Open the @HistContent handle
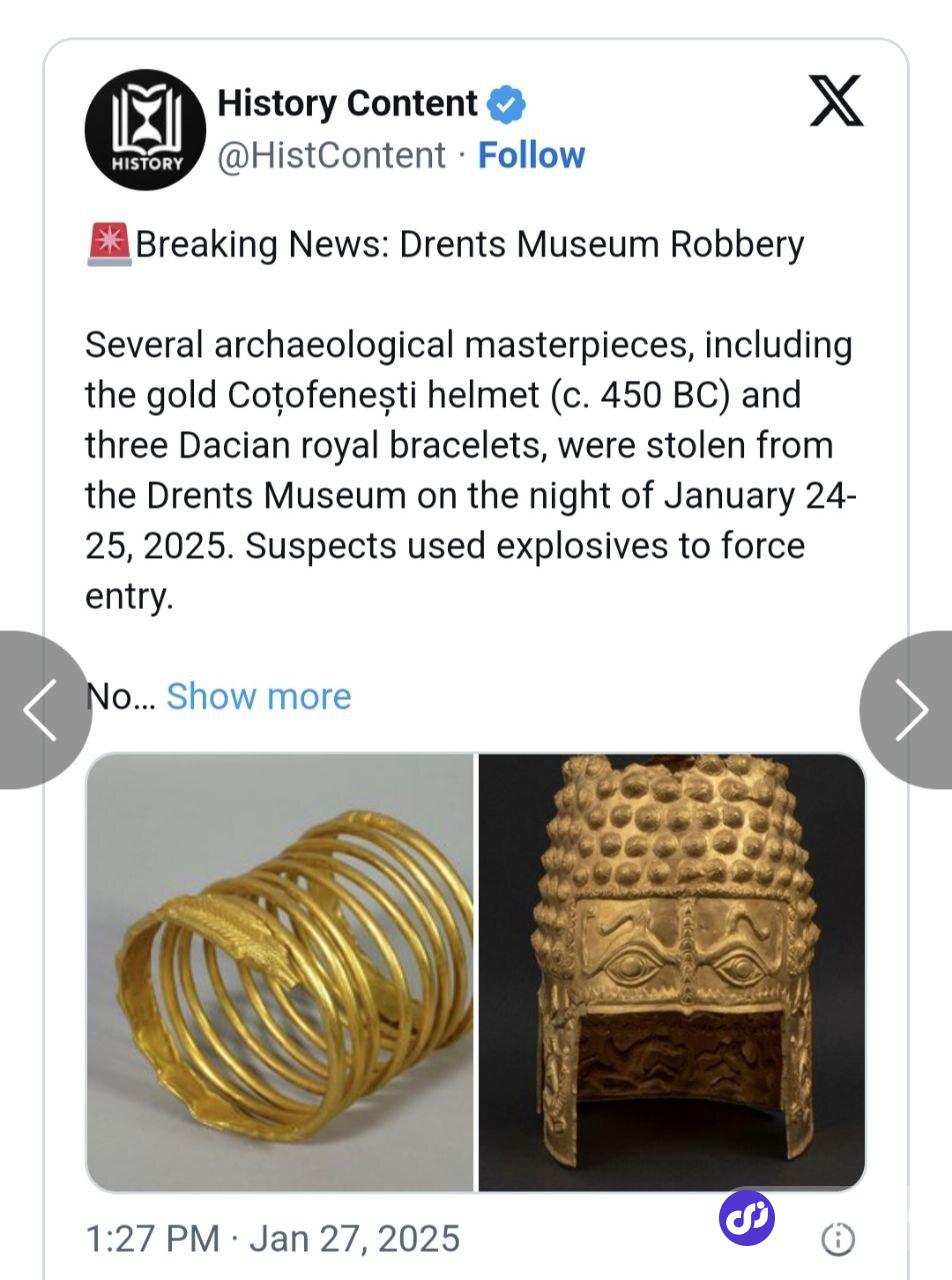Screen dimensions: 952x1280 click(x=331, y=155)
